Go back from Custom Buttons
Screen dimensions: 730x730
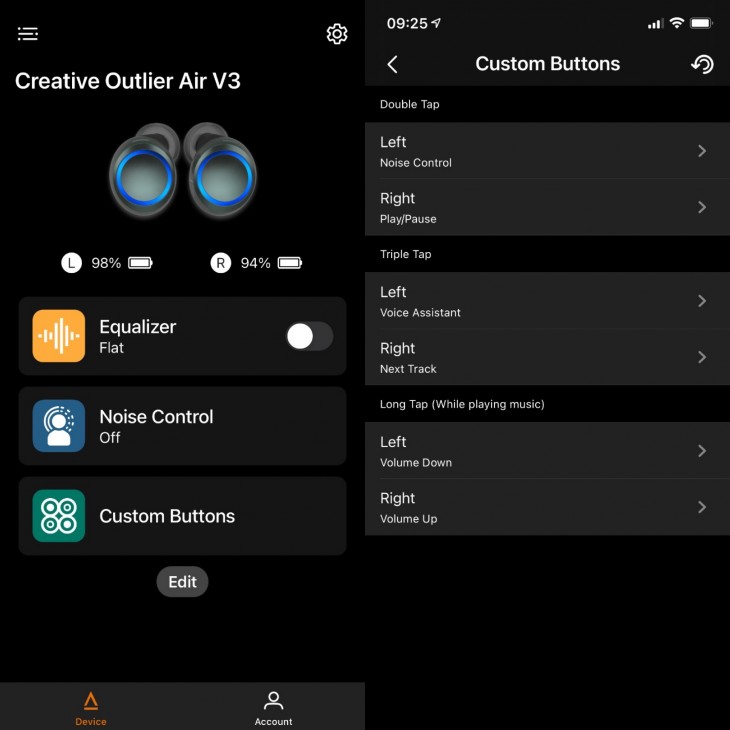click(x=393, y=64)
